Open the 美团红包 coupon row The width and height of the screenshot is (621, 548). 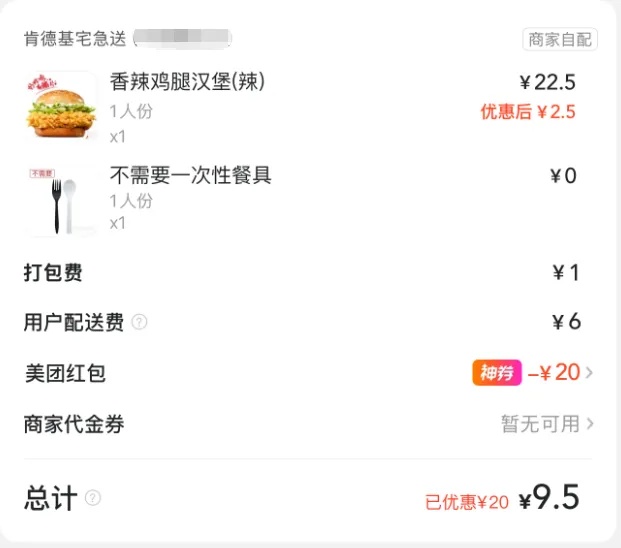(x=533, y=373)
